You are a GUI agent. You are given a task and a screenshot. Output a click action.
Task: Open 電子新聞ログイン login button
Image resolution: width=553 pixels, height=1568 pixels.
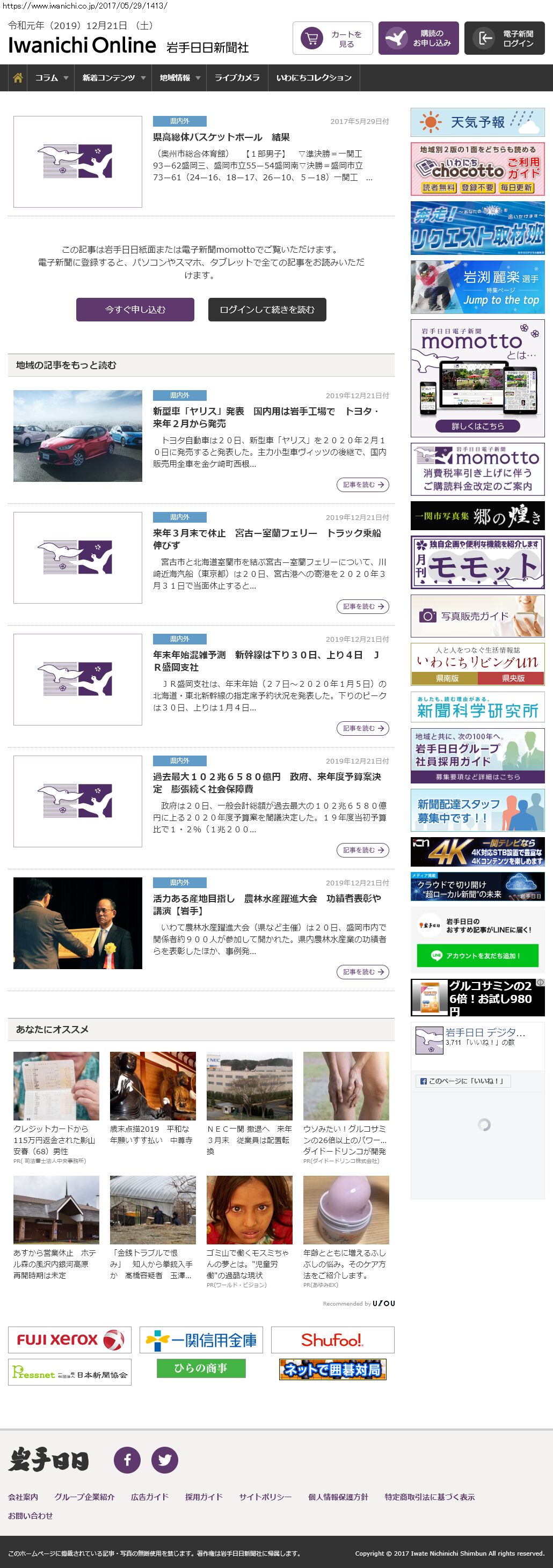pyautogui.click(x=504, y=38)
